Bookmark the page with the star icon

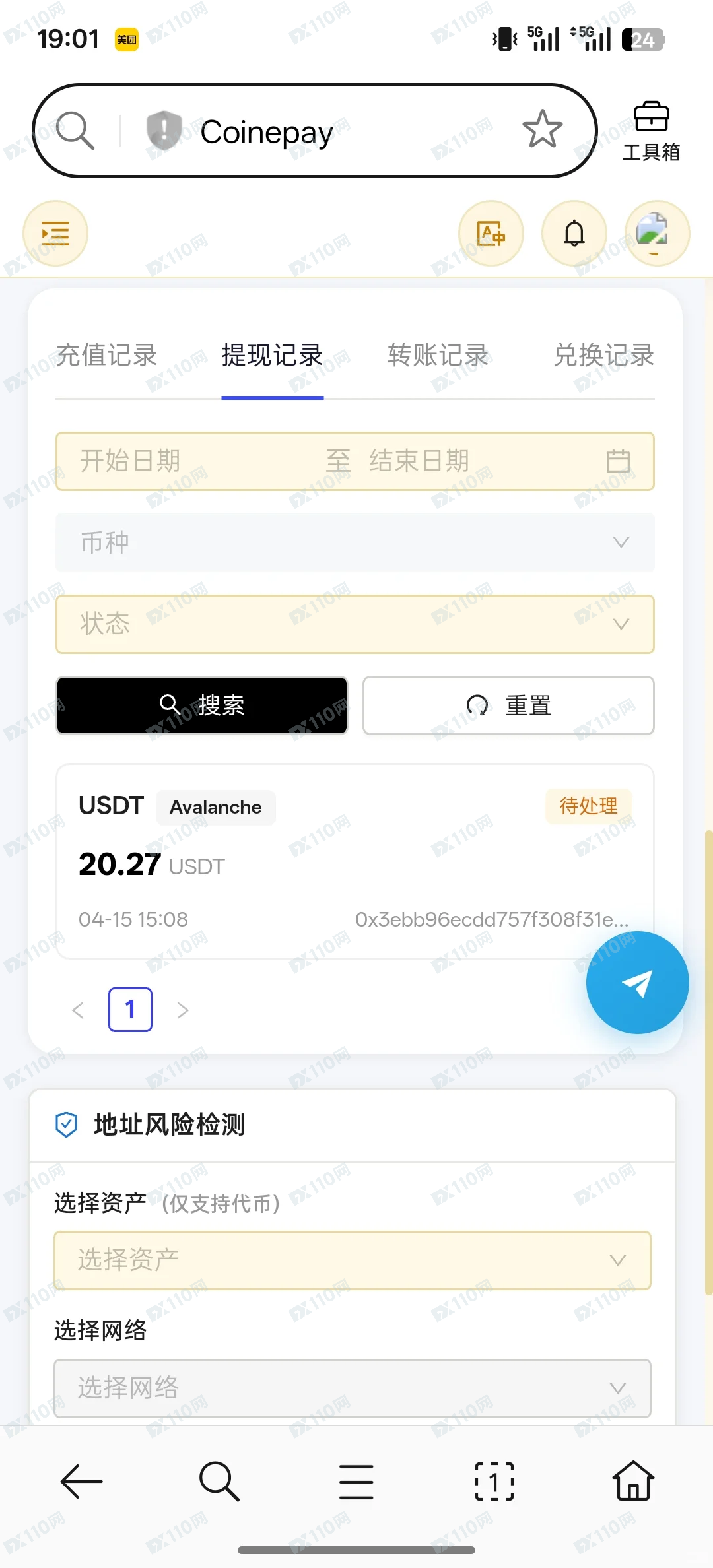point(541,129)
